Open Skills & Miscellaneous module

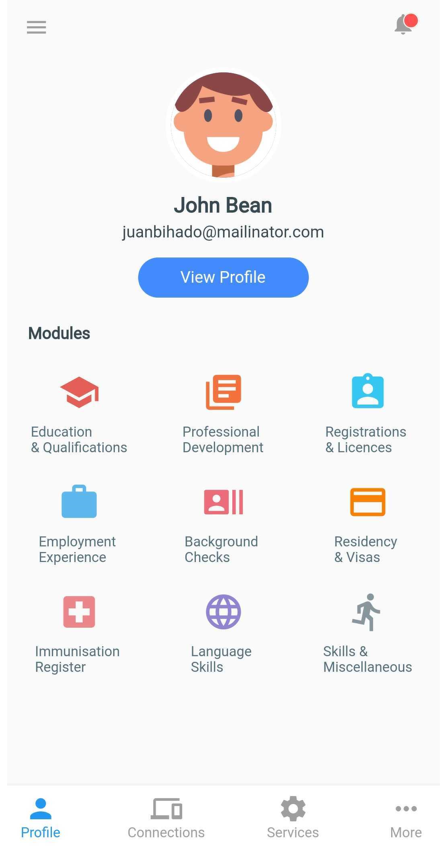pyautogui.click(x=367, y=634)
